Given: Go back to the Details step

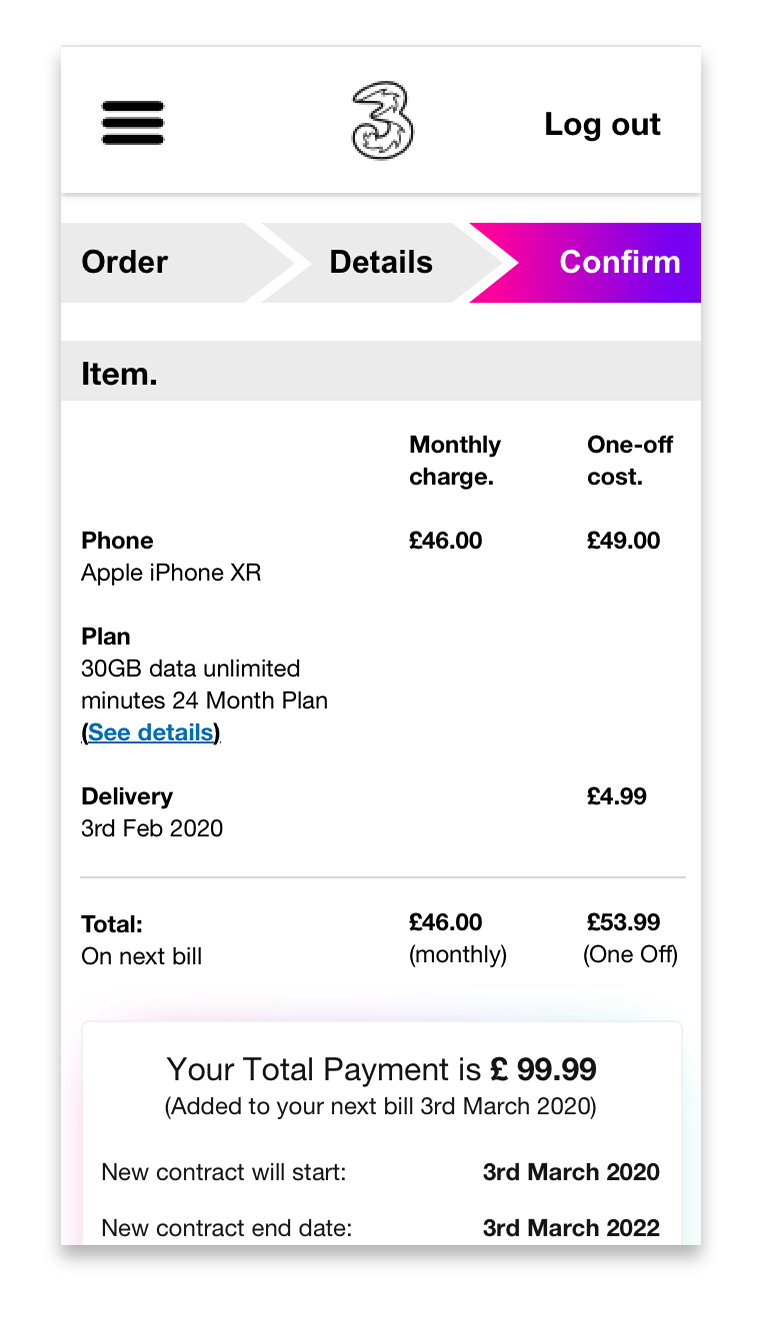Looking at the screenshot, I should [381, 262].
